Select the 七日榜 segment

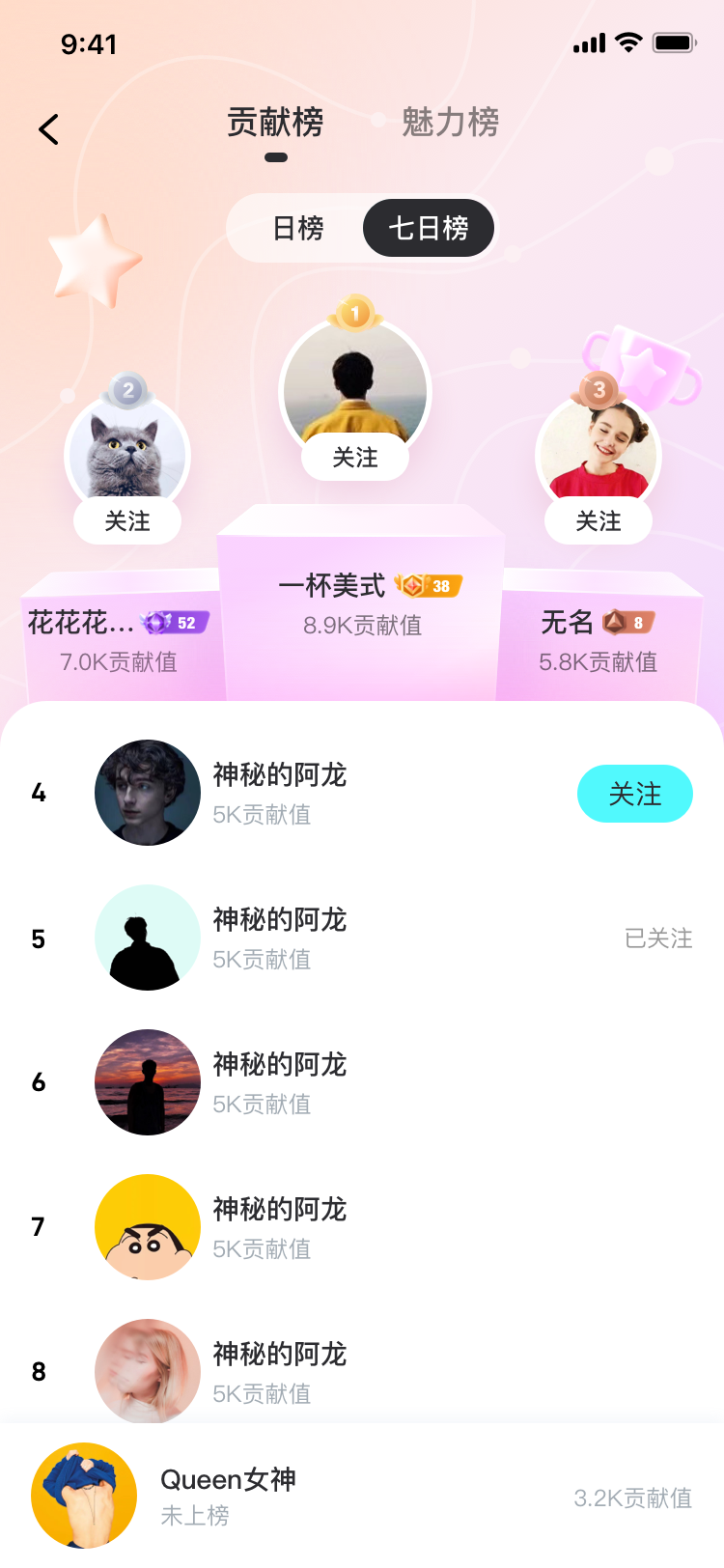coord(429,229)
